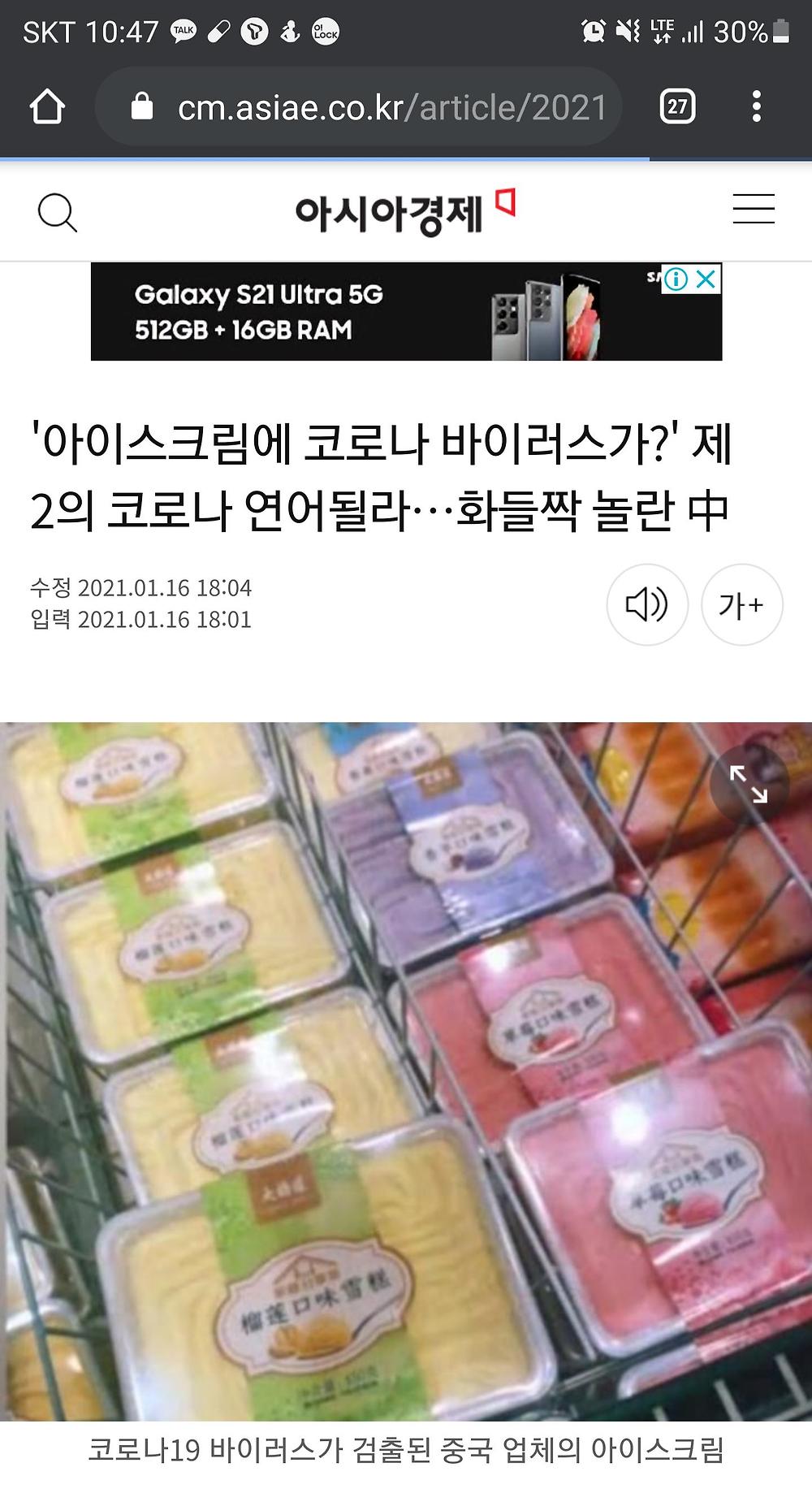Viewport: 812px width, 1493px height.
Task: Expand the ice cream photo fullscreen
Action: point(749,785)
